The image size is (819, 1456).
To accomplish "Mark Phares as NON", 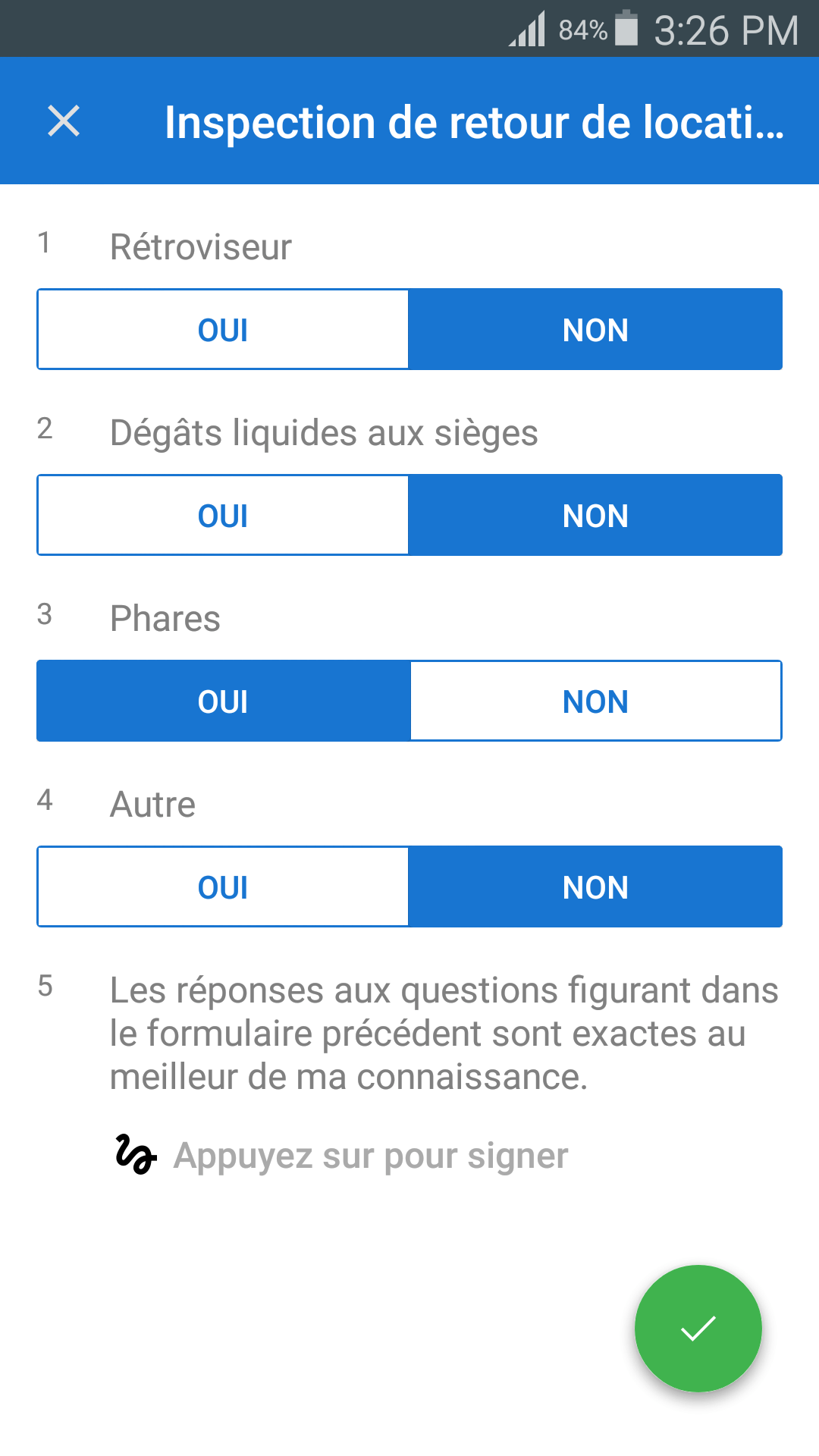I will coord(595,701).
